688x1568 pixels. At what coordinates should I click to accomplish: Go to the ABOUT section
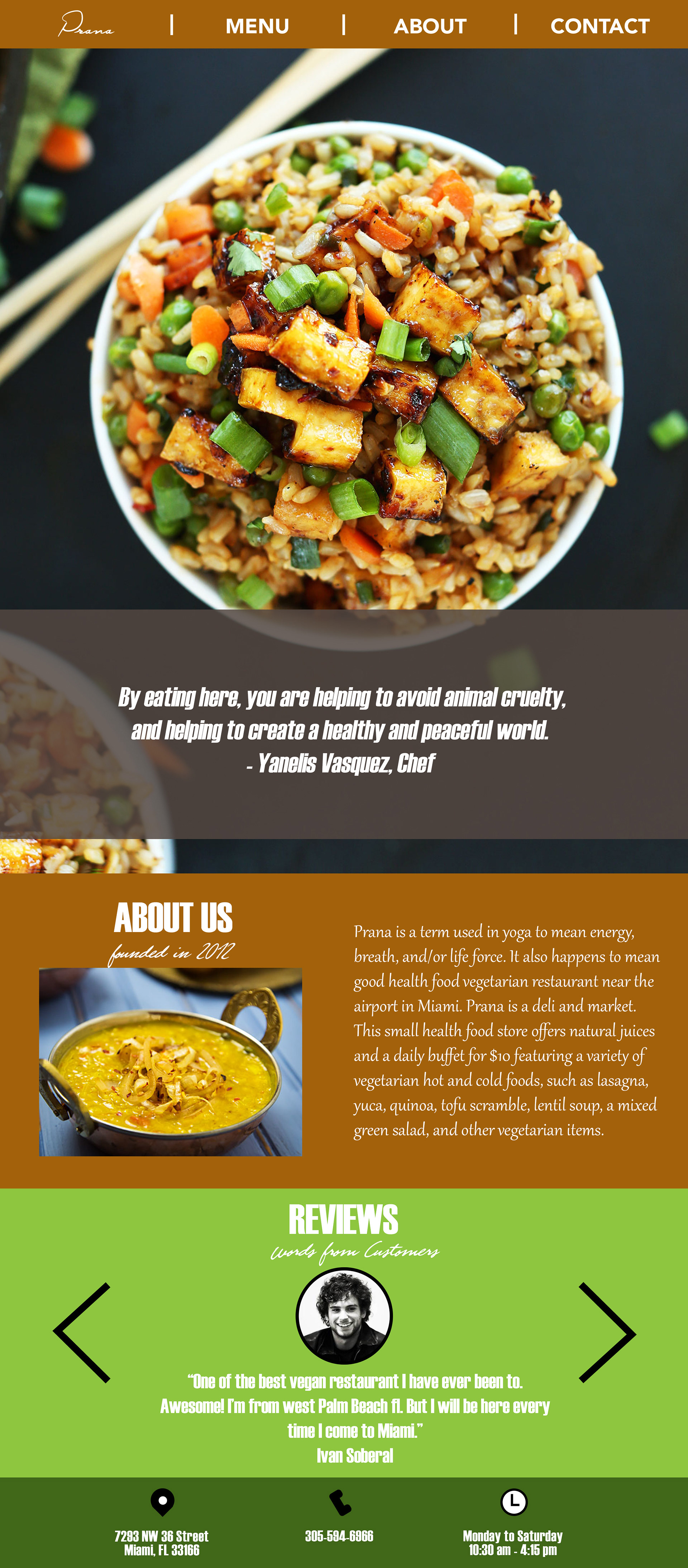430,26
